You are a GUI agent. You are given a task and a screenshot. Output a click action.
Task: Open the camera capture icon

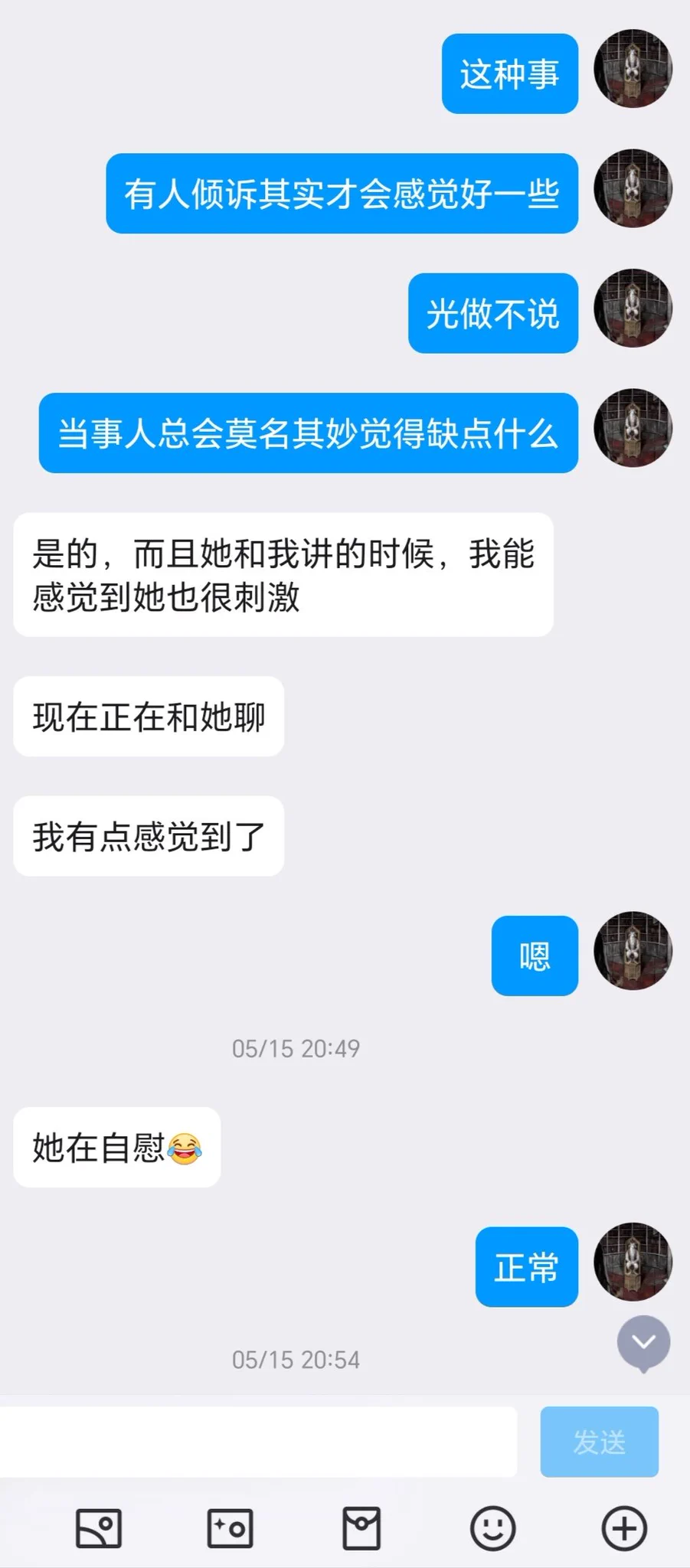click(x=230, y=1528)
